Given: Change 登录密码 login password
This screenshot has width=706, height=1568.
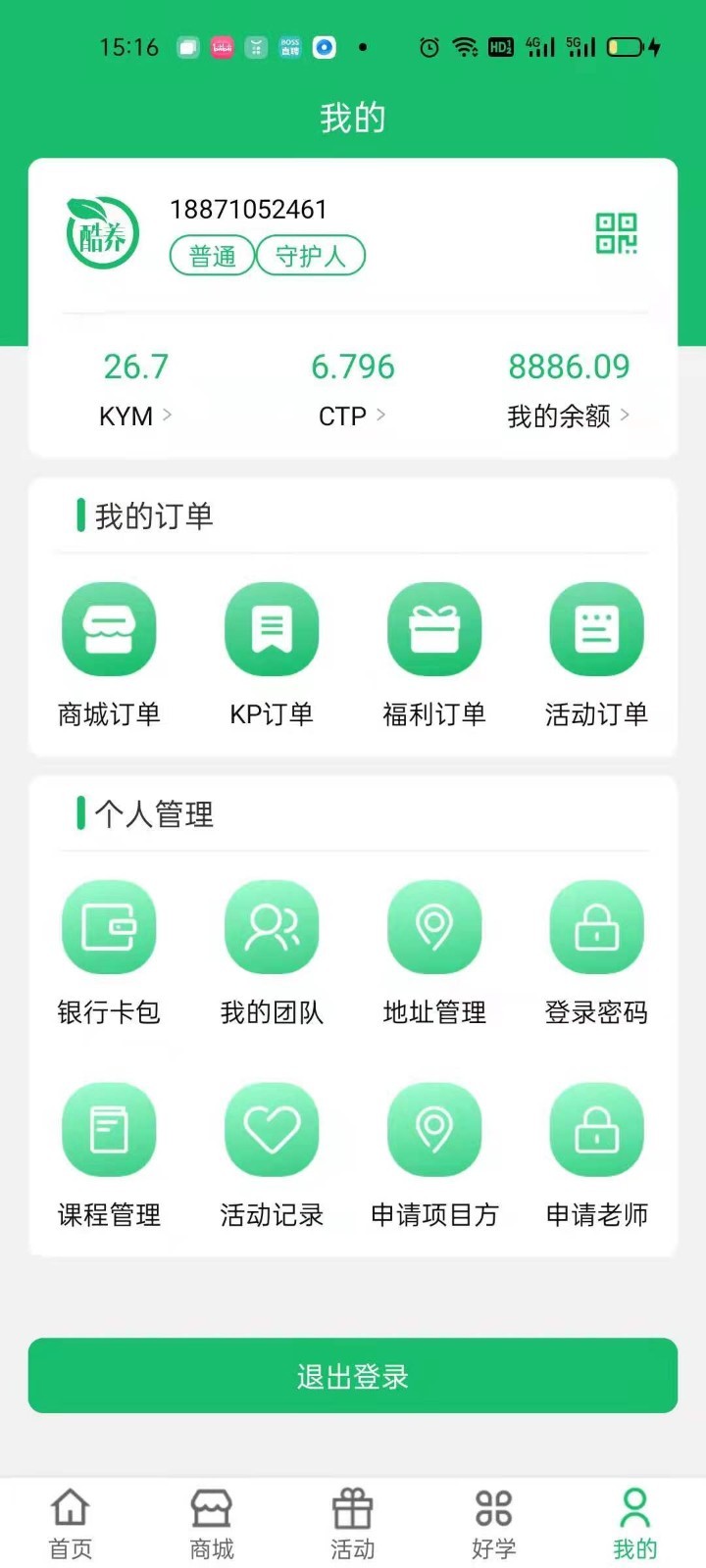Looking at the screenshot, I should click(x=596, y=951).
